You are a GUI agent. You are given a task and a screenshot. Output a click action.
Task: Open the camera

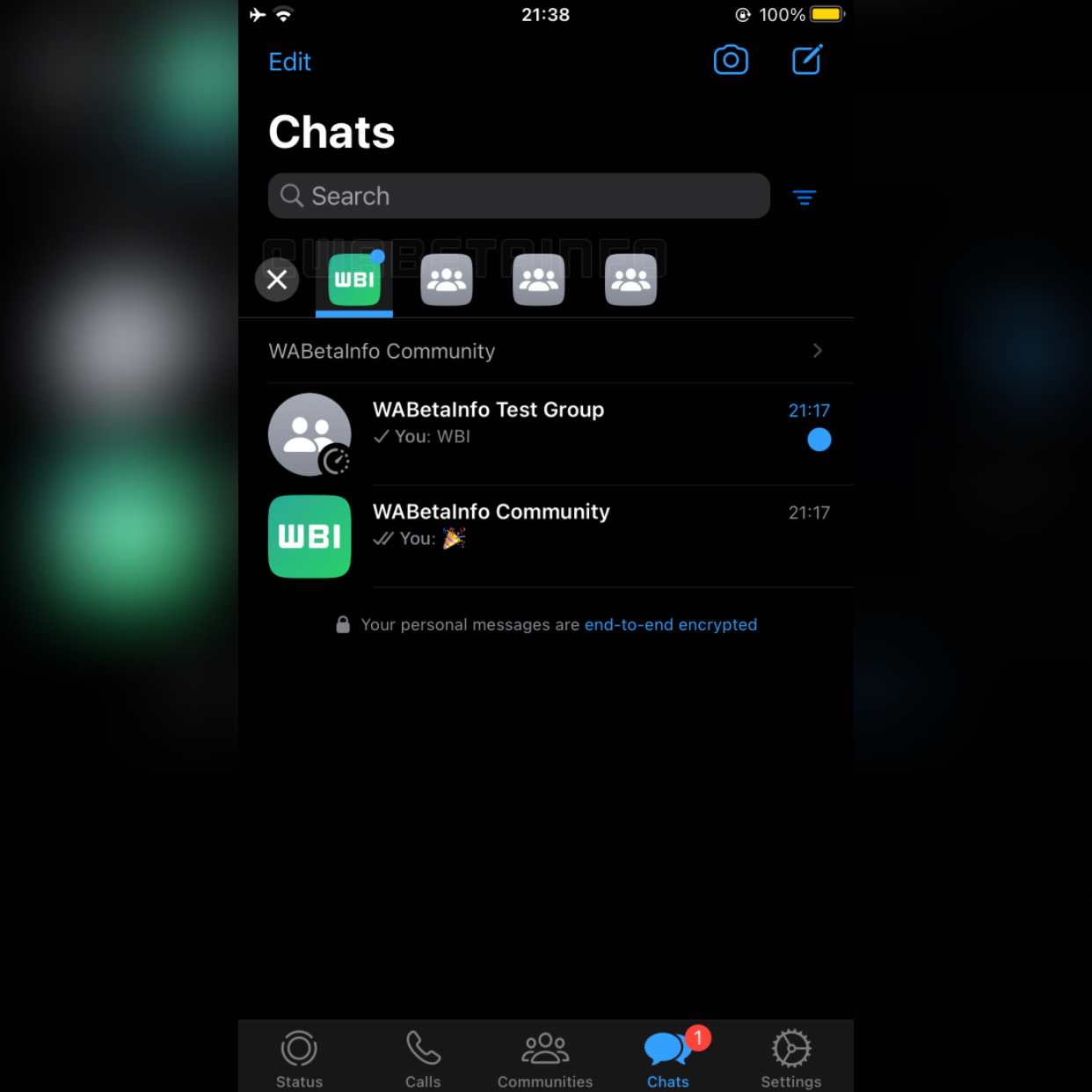coord(731,60)
